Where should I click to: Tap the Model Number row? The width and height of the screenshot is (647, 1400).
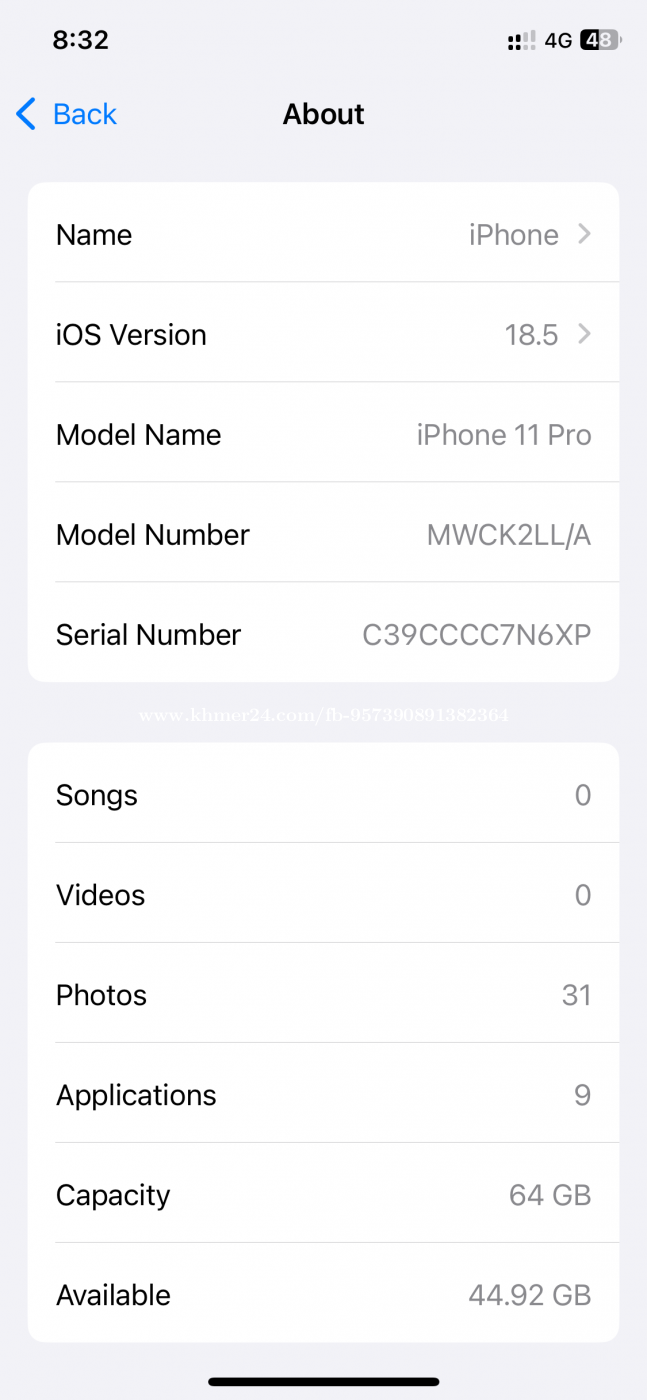pos(323,533)
